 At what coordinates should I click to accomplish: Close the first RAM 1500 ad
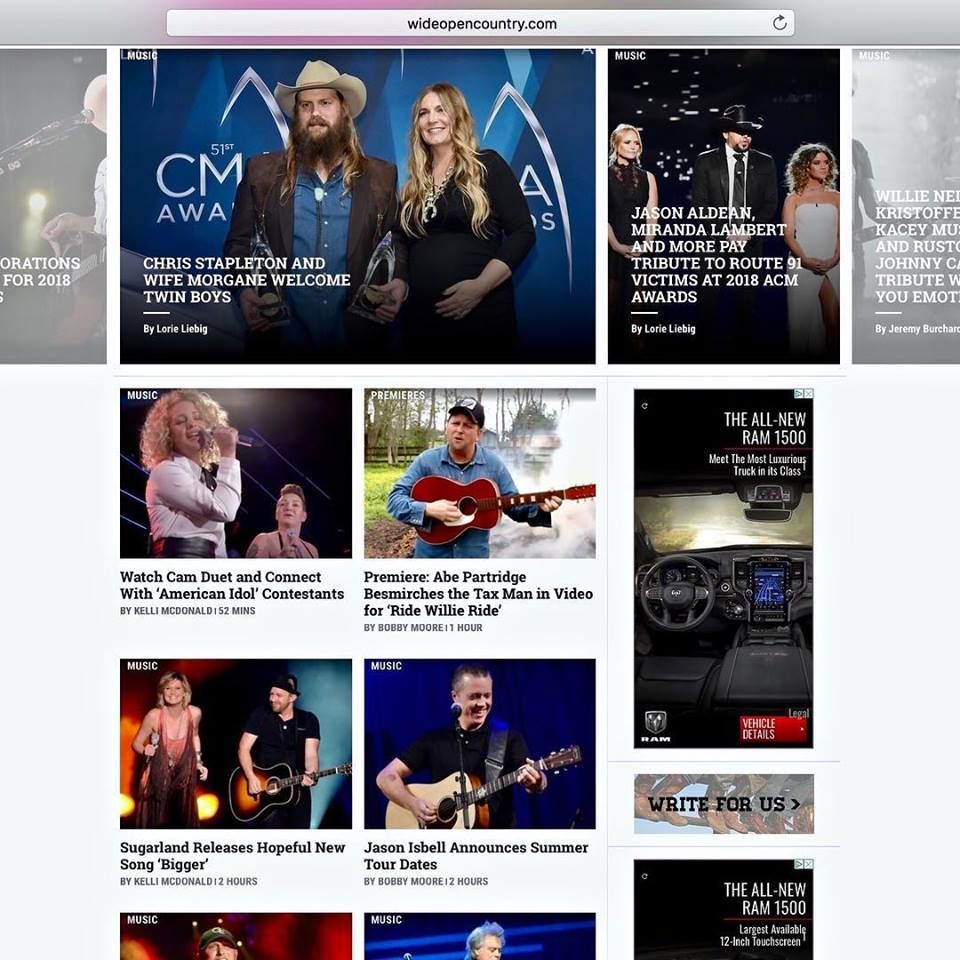(808, 394)
